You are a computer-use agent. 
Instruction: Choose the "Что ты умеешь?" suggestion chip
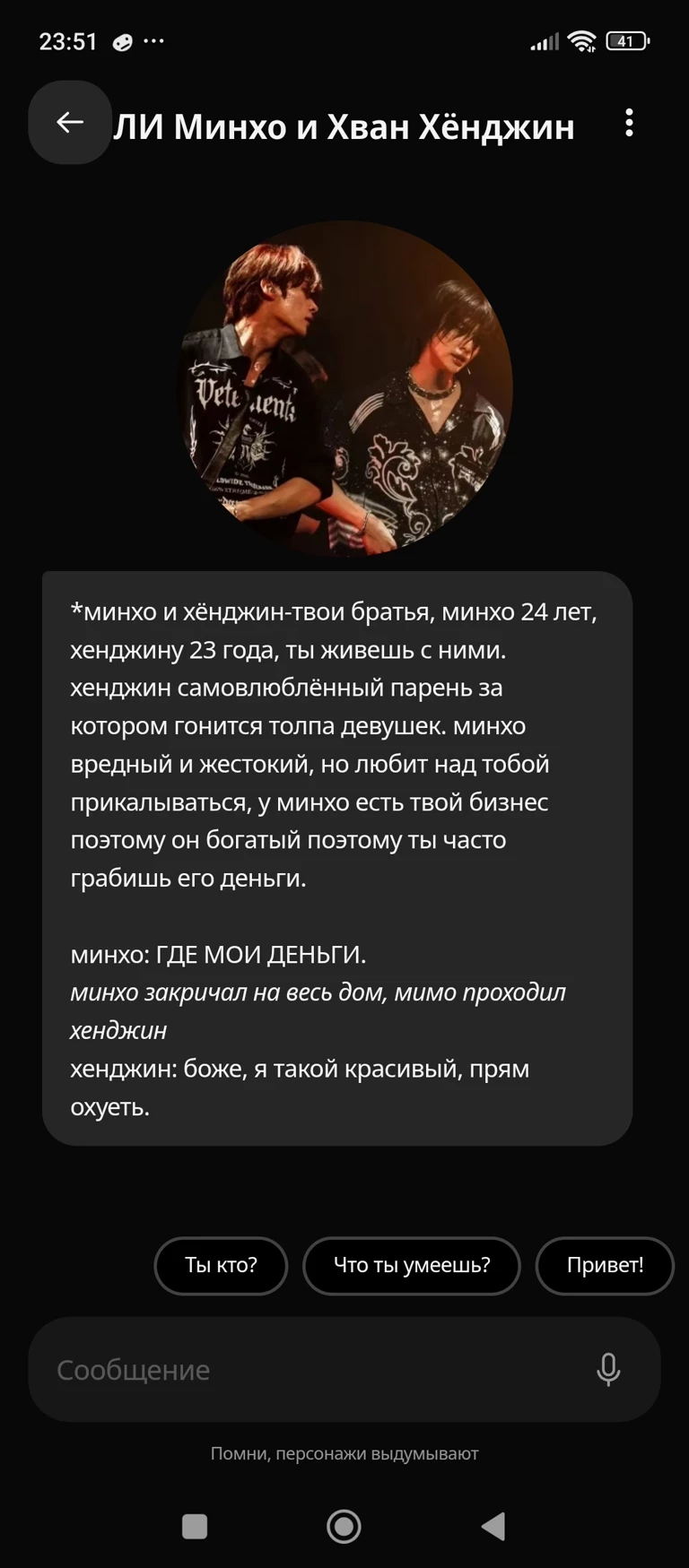click(x=412, y=1265)
